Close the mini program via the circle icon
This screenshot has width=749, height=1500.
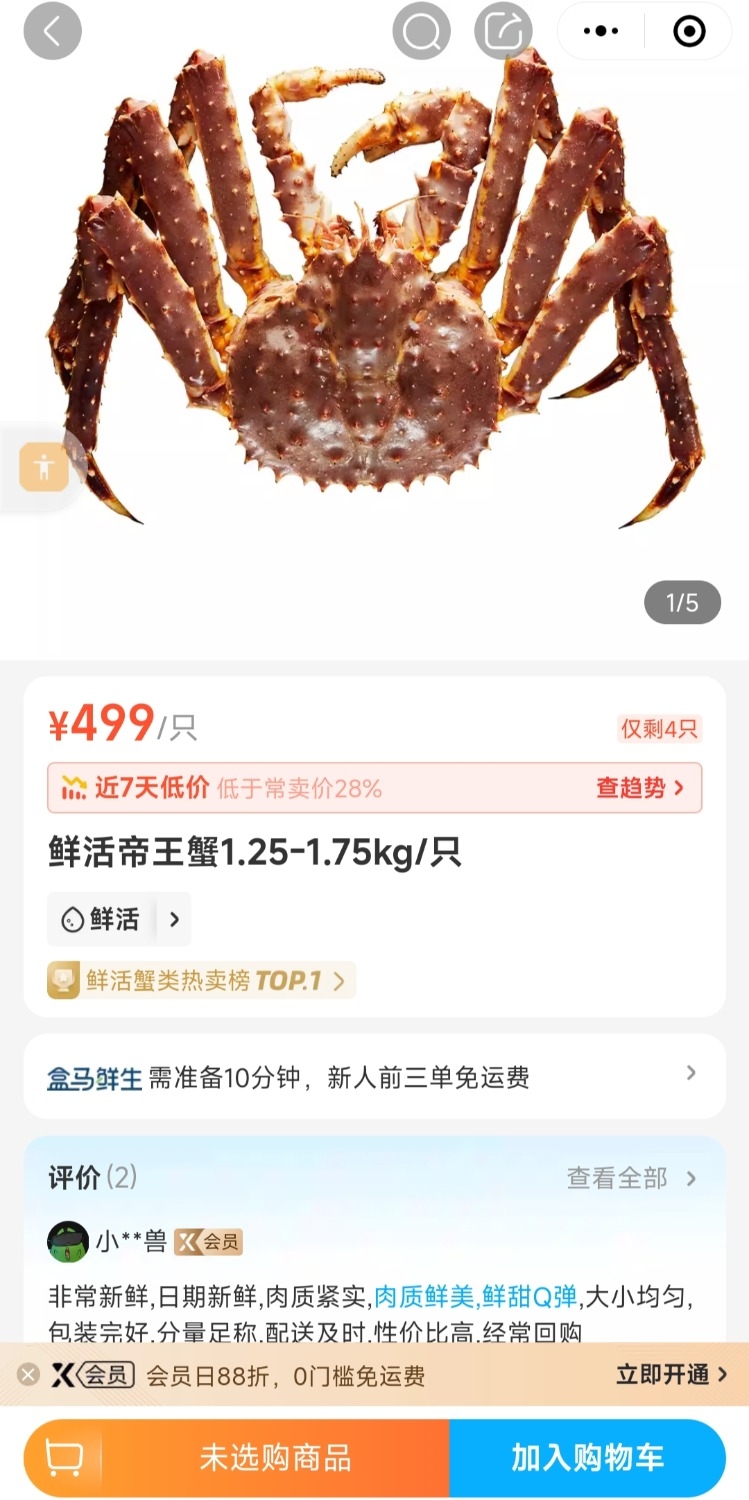click(689, 31)
